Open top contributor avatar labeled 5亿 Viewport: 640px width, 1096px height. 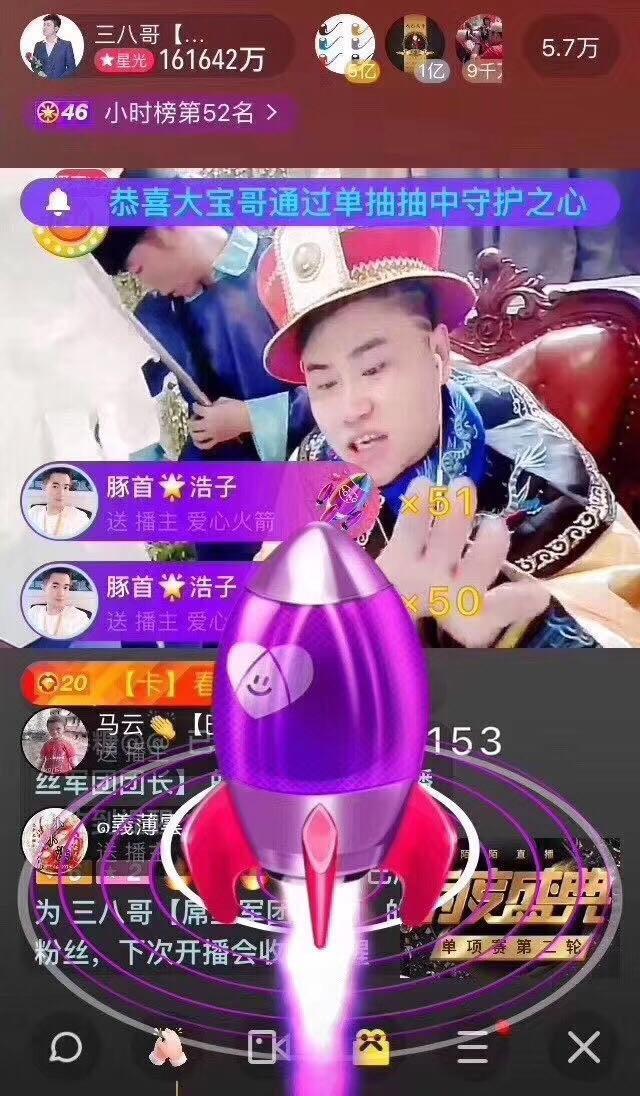[337, 45]
